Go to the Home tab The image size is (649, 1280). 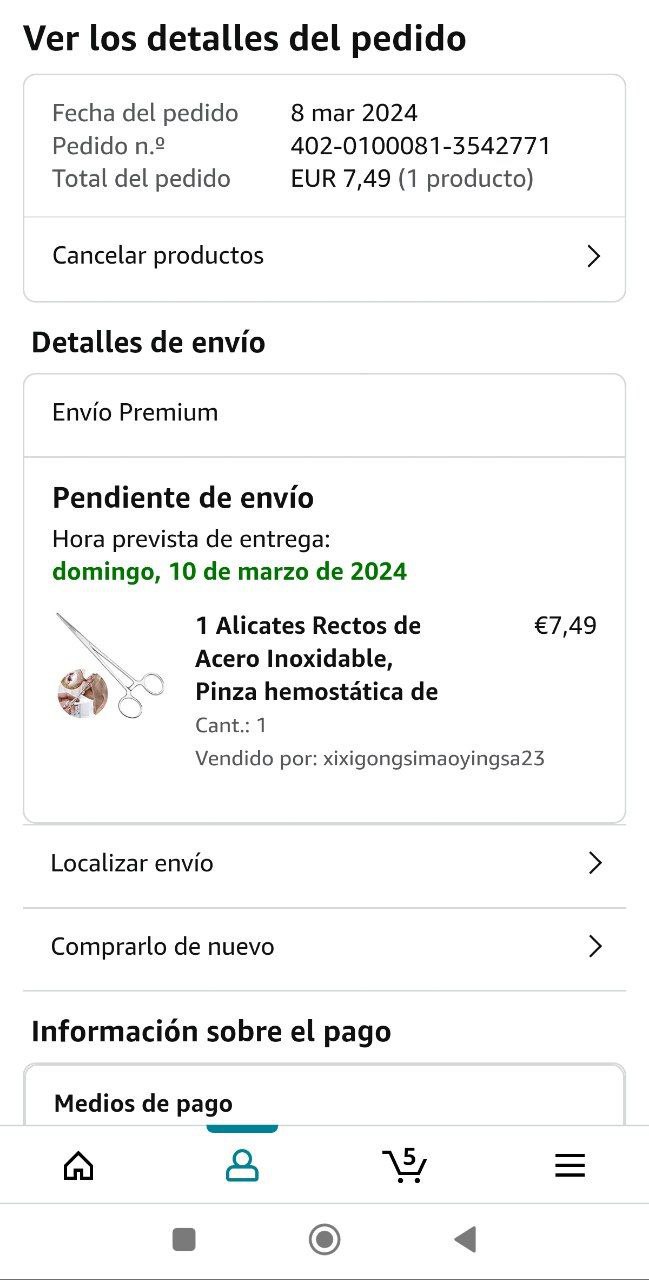click(x=78, y=1165)
